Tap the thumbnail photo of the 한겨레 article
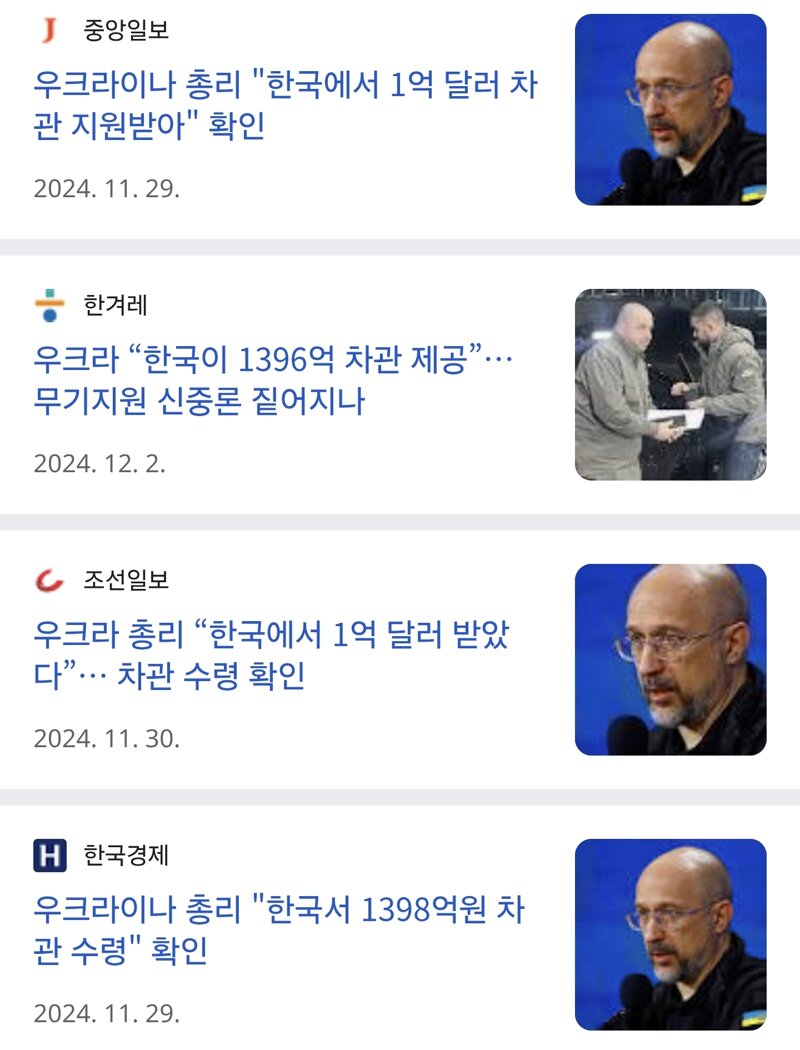800x1050 pixels. [x=670, y=385]
